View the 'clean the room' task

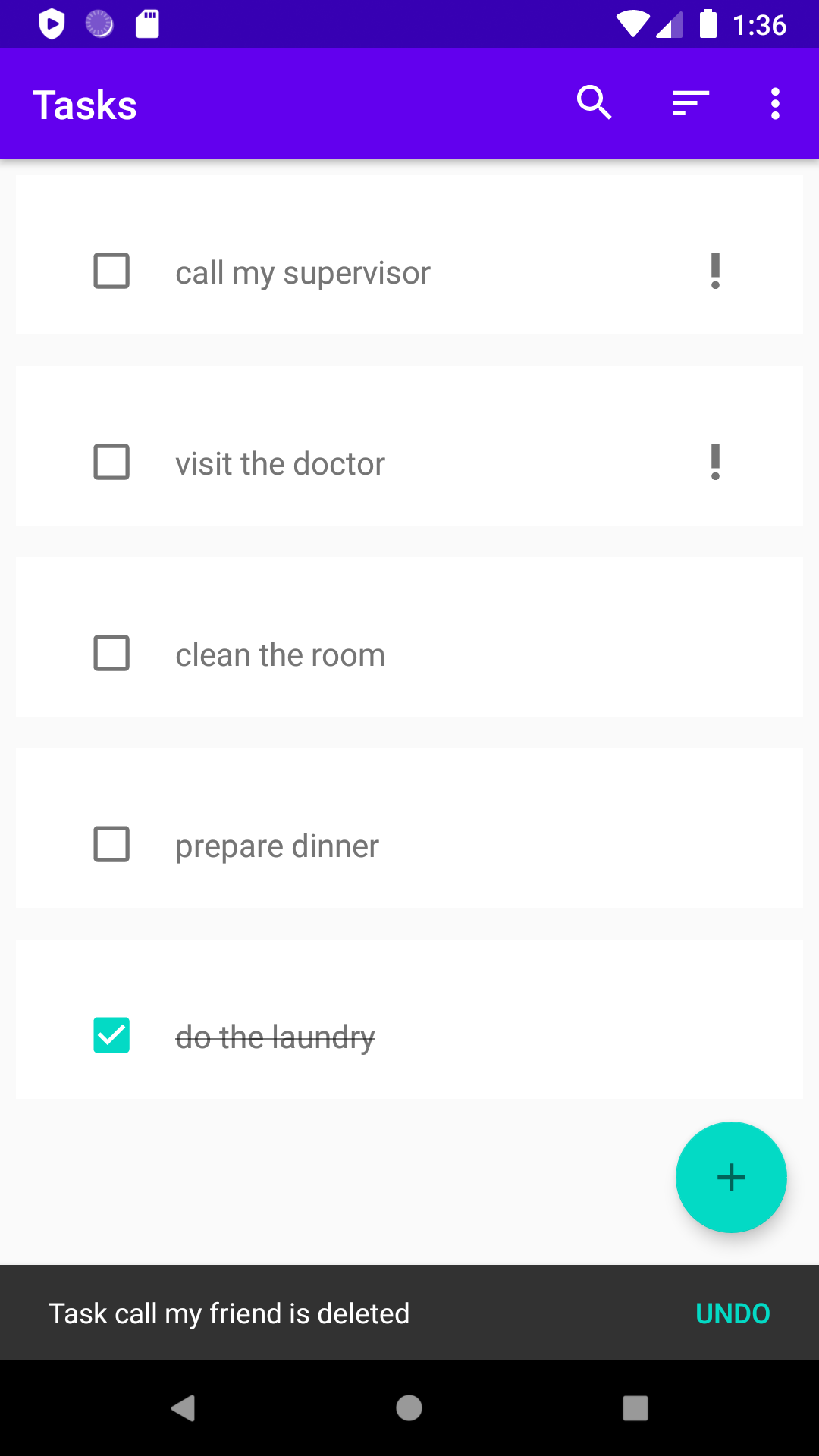click(281, 655)
